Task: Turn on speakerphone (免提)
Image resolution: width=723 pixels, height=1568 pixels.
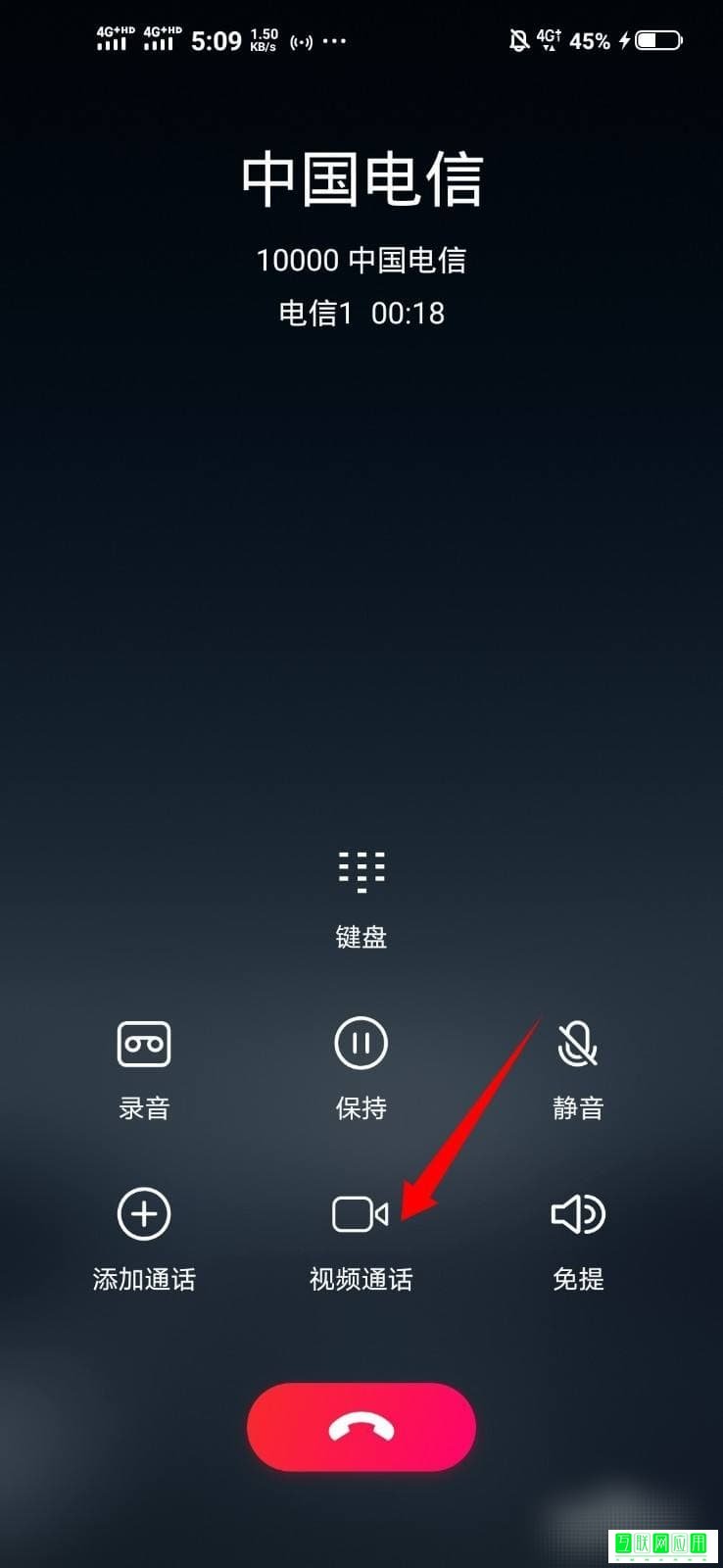Action: point(577,1214)
